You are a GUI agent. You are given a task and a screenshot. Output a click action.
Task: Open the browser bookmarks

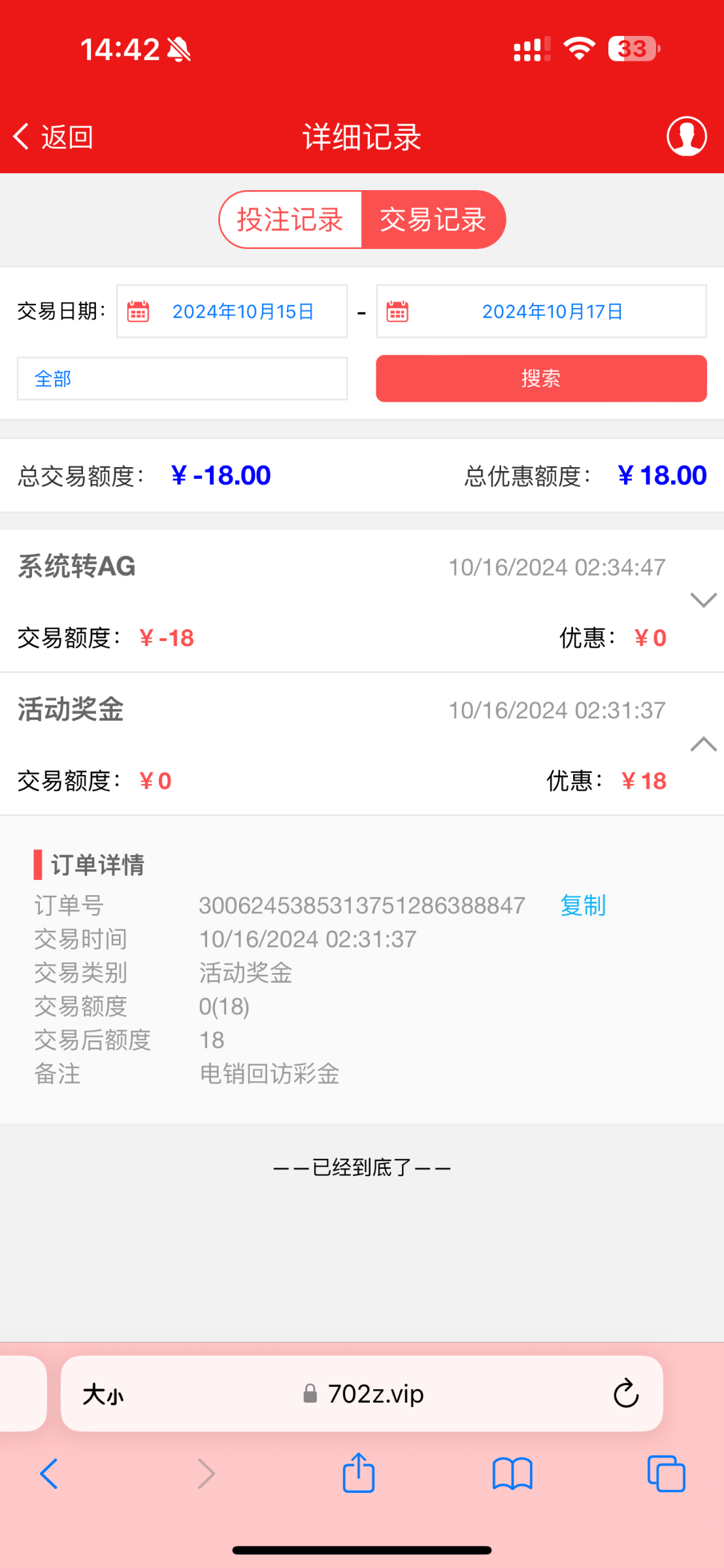point(512,1474)
